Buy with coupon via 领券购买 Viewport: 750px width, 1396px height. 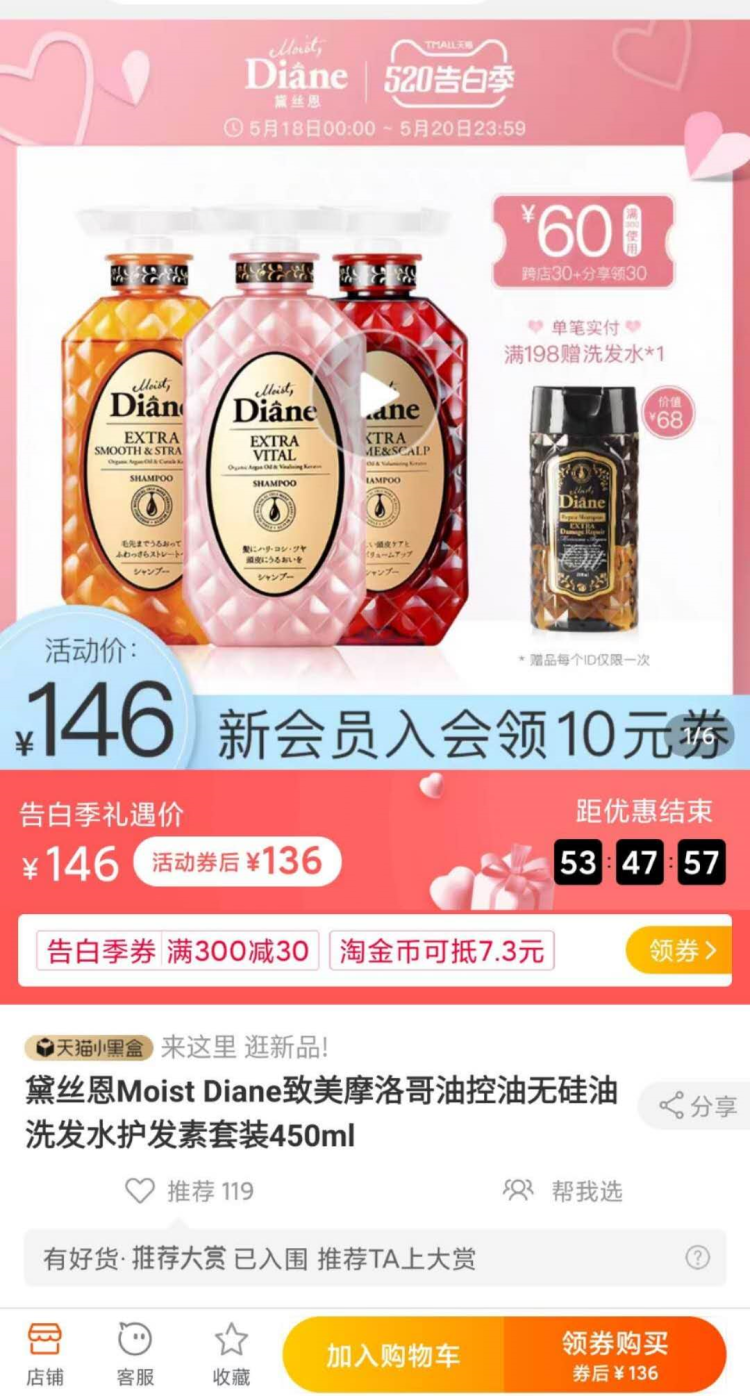coord(614,1355)
